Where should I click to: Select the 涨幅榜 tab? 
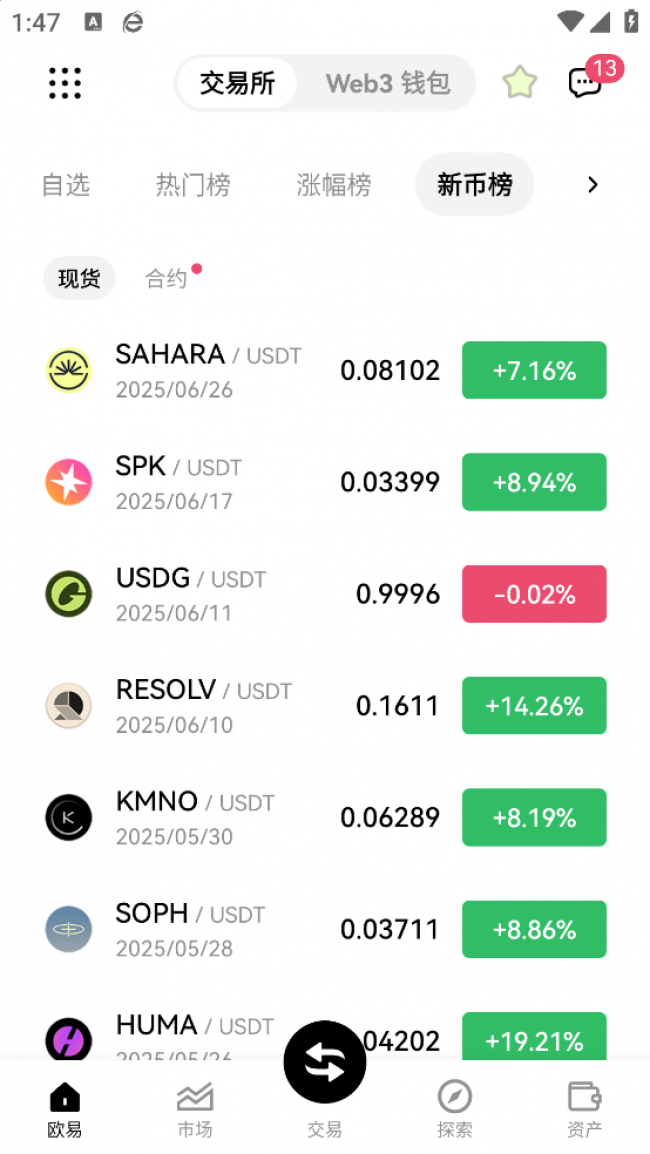click(334, 185)
